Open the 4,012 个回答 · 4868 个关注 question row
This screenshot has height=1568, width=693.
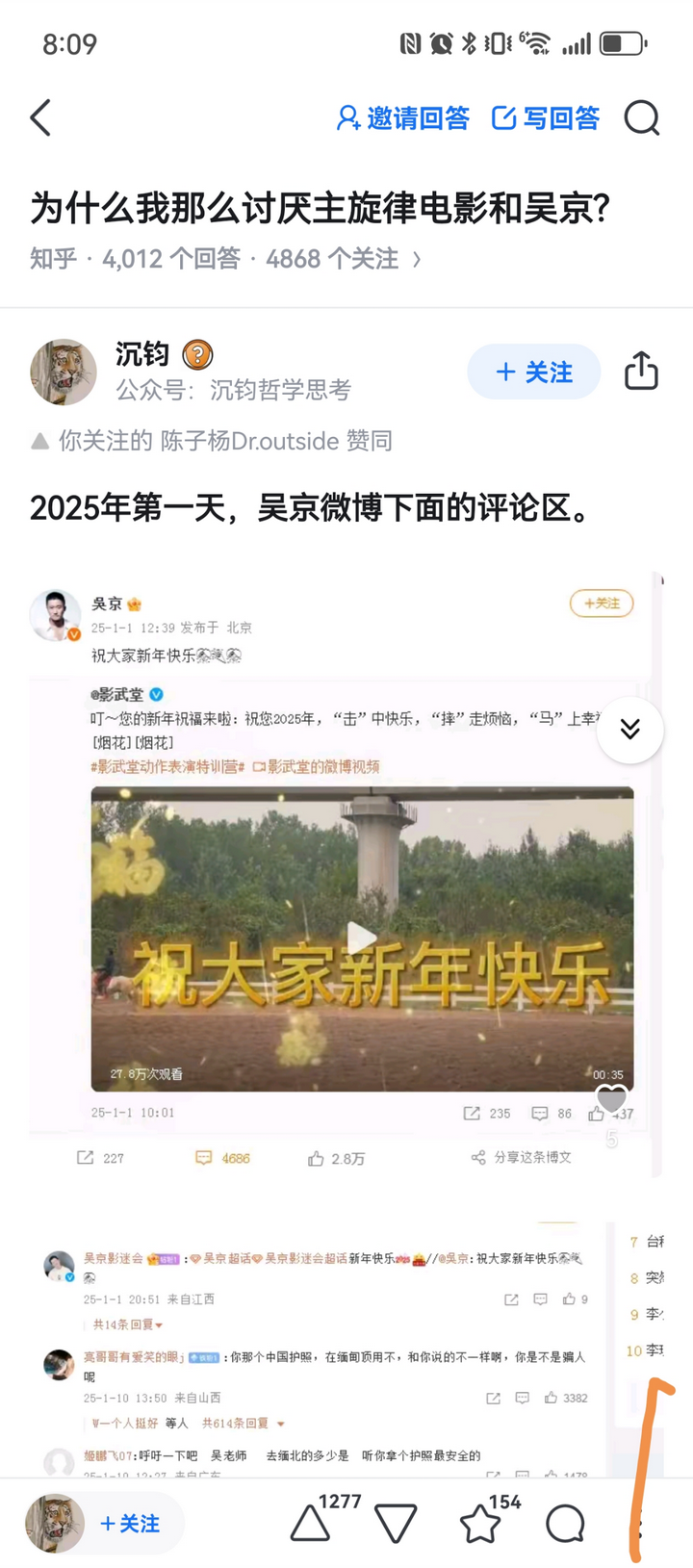click(x=225, y=259)
